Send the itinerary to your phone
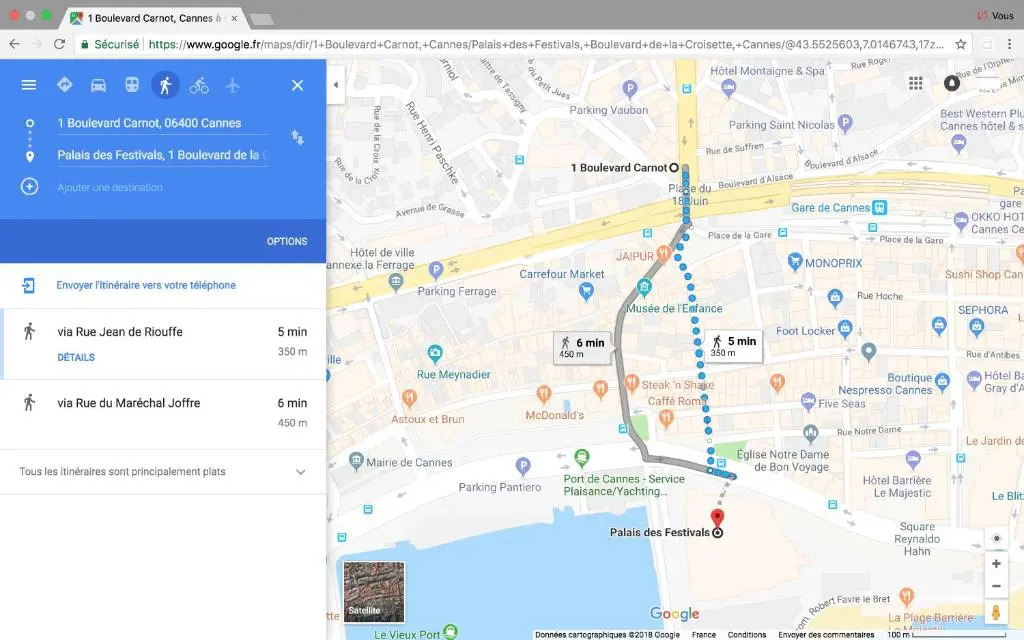The image size is (1024, 640). 146,285
